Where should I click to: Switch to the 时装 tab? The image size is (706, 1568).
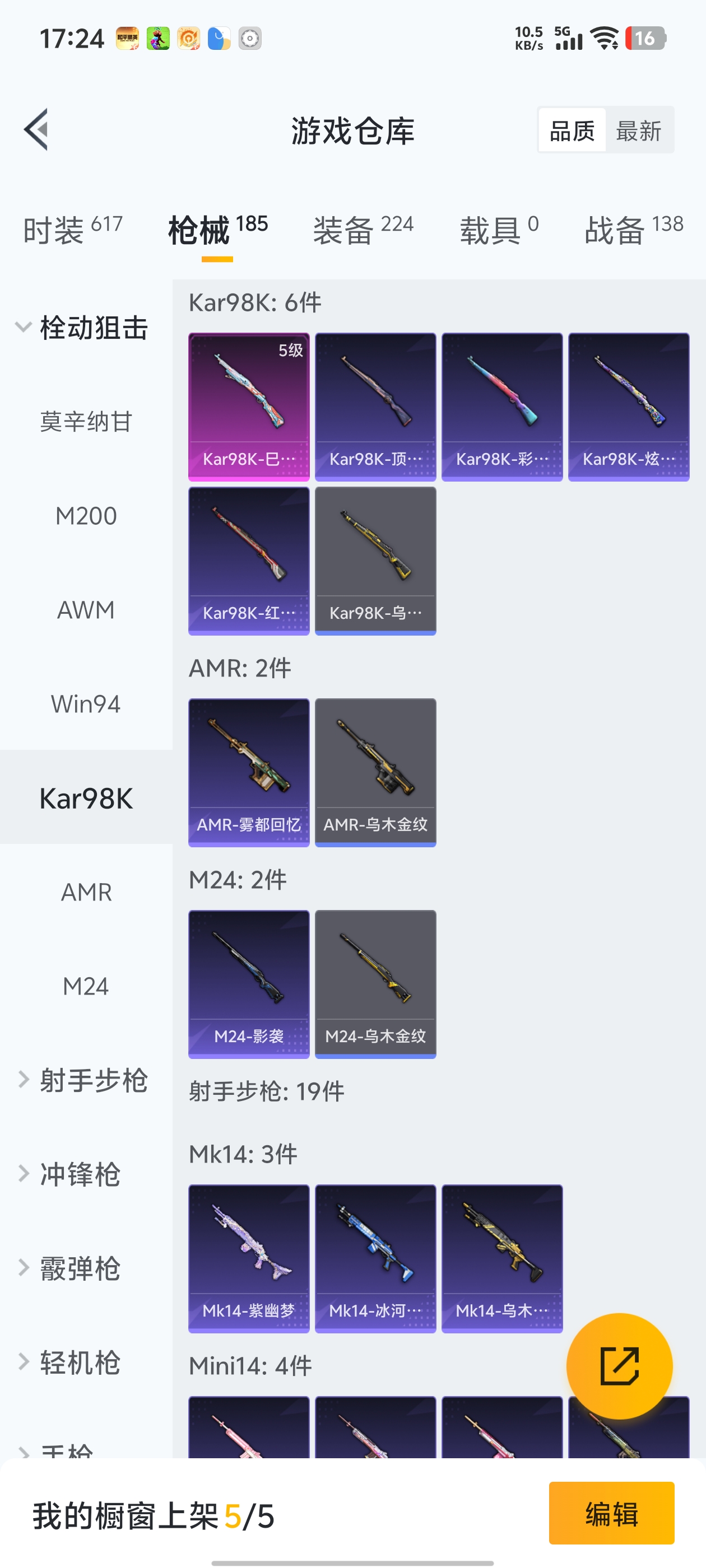(x=72, y=230)
